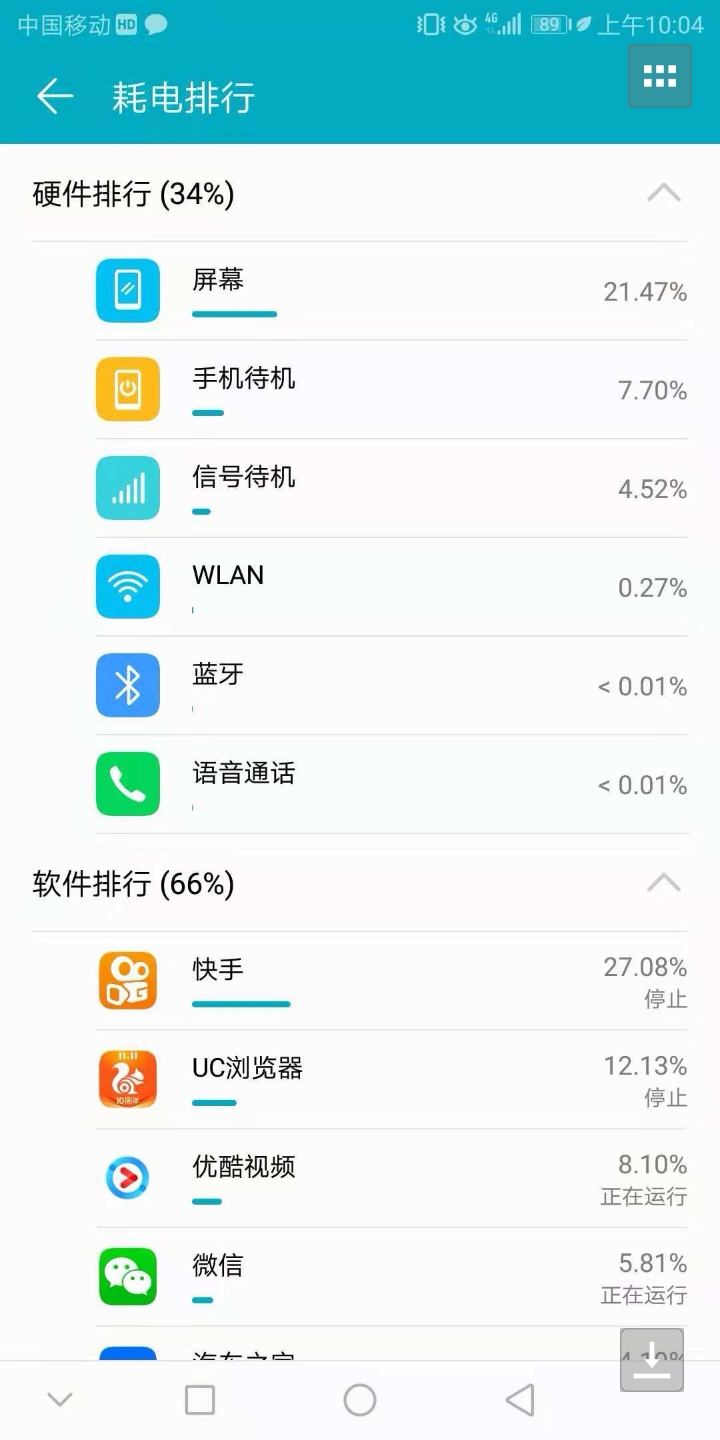
Task: Open 信号待机 power usage details
Action: click(x=390, y=488)
